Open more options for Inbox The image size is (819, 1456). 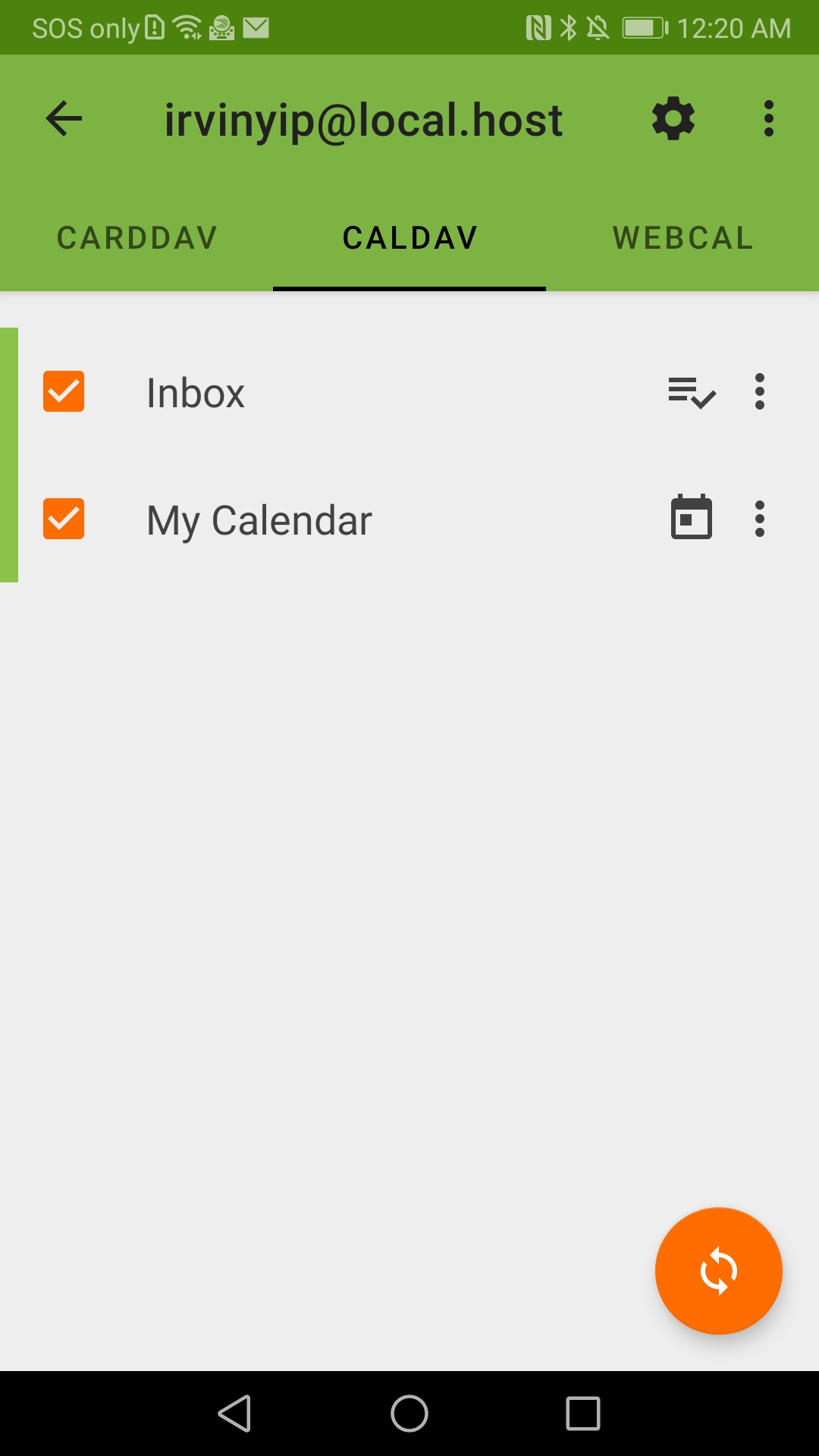tap(759, 392)
